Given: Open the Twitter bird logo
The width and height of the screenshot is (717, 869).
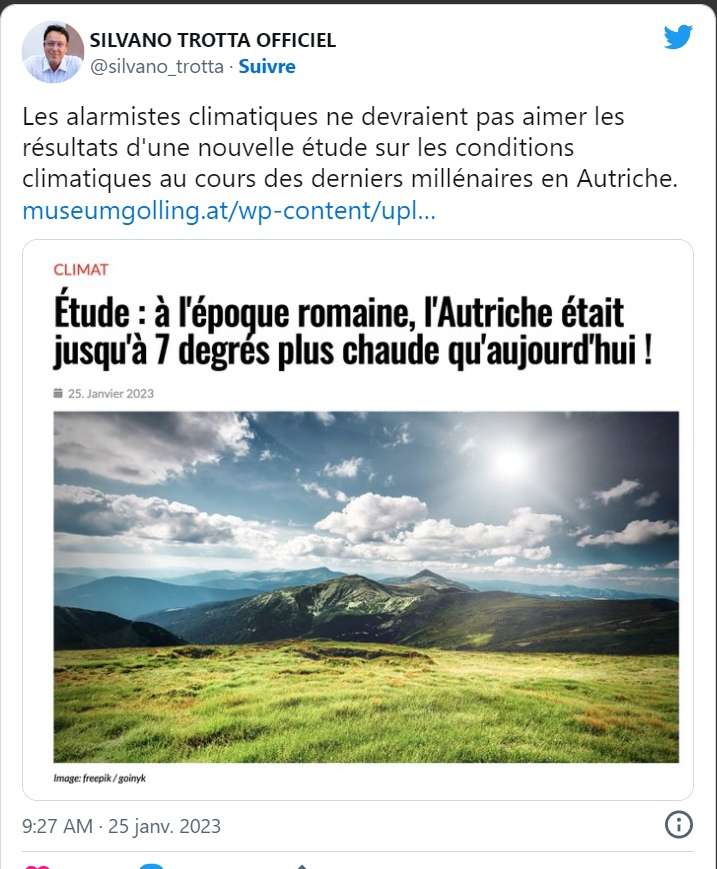Looking at the screenshot, I should tap(678, 38).
